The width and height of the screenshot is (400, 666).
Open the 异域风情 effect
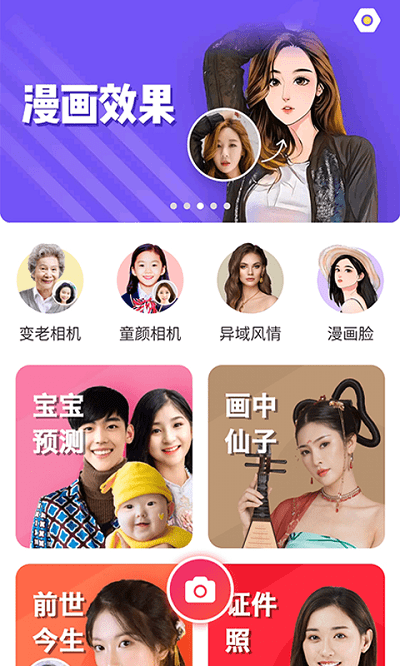click(250, 293)
